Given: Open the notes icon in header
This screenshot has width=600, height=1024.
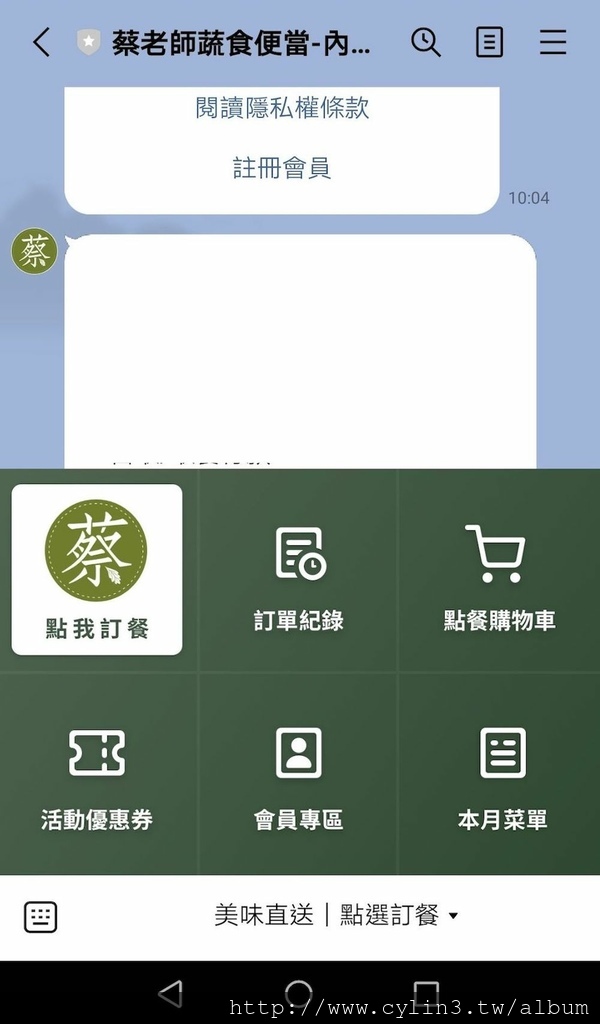Looking at the screenshot, I should (x=489, y=42).
